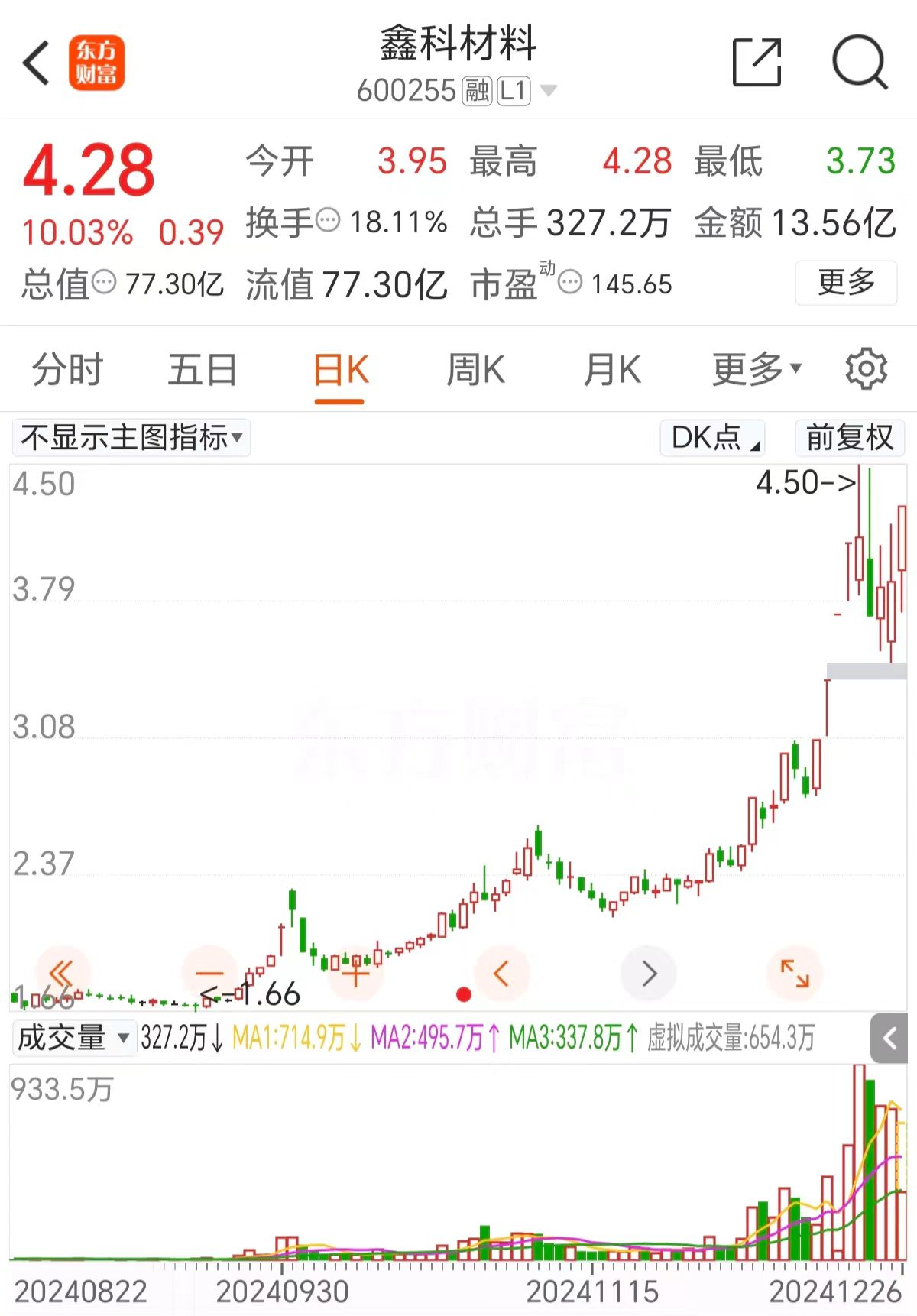Screen dimensions: 917x1316
Task: Open chart settings via gear icon
Action: pyautogui.click(x=866, y=369)
